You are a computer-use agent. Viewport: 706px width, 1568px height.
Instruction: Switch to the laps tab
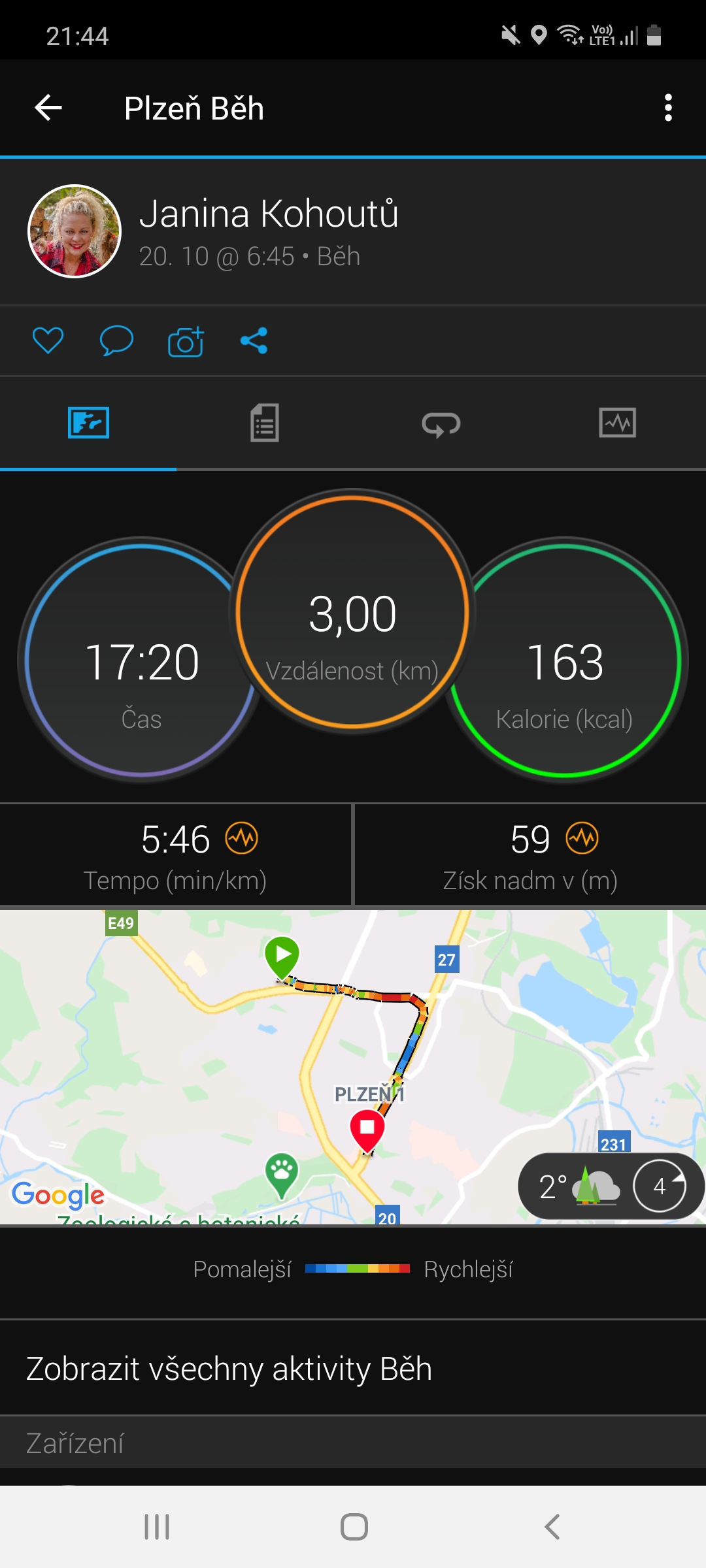pyautogui.click(x=441, y=424)
